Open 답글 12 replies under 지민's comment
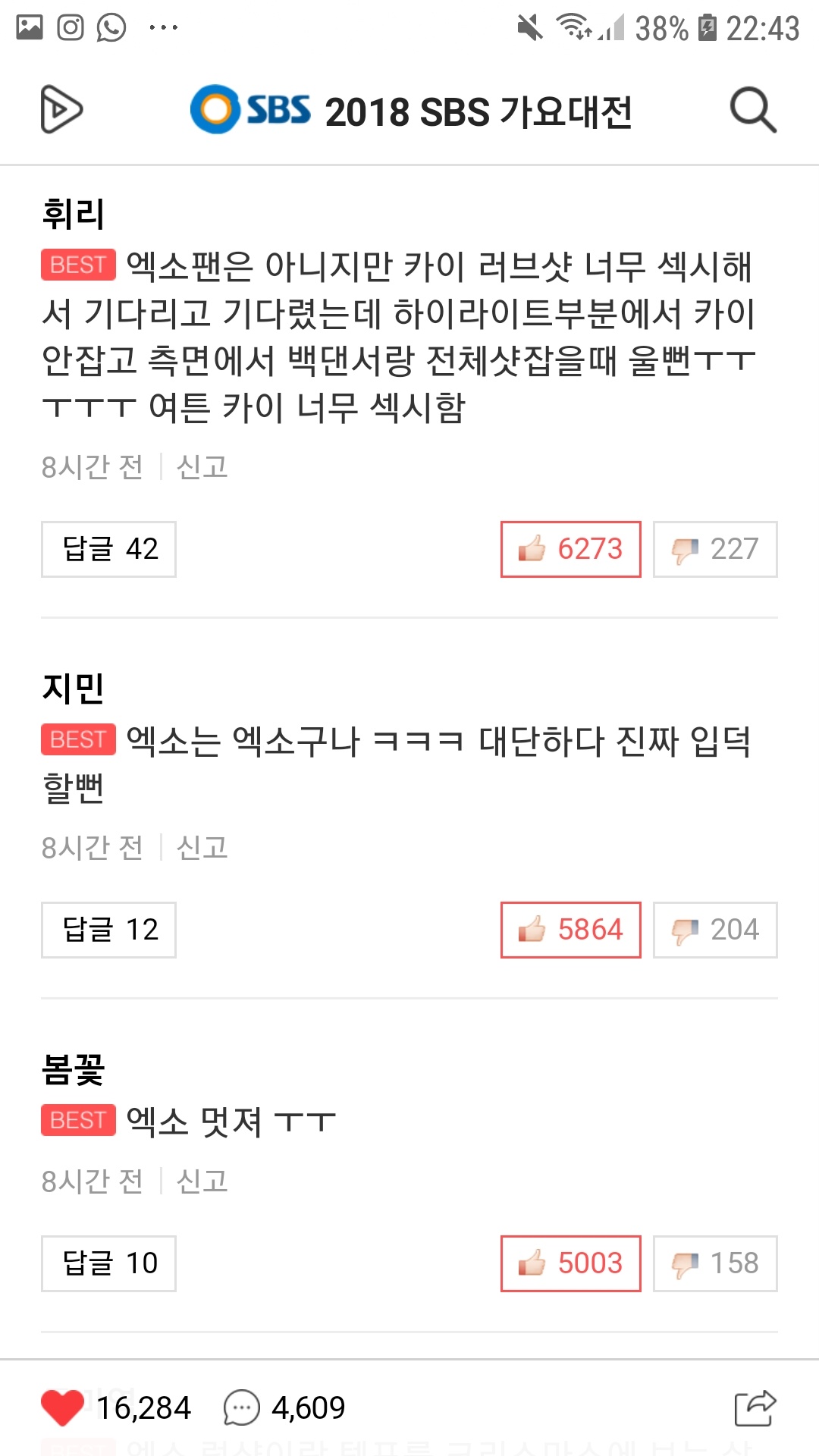This screenshot has height=1456, width=819. click(x=108, y=930)
